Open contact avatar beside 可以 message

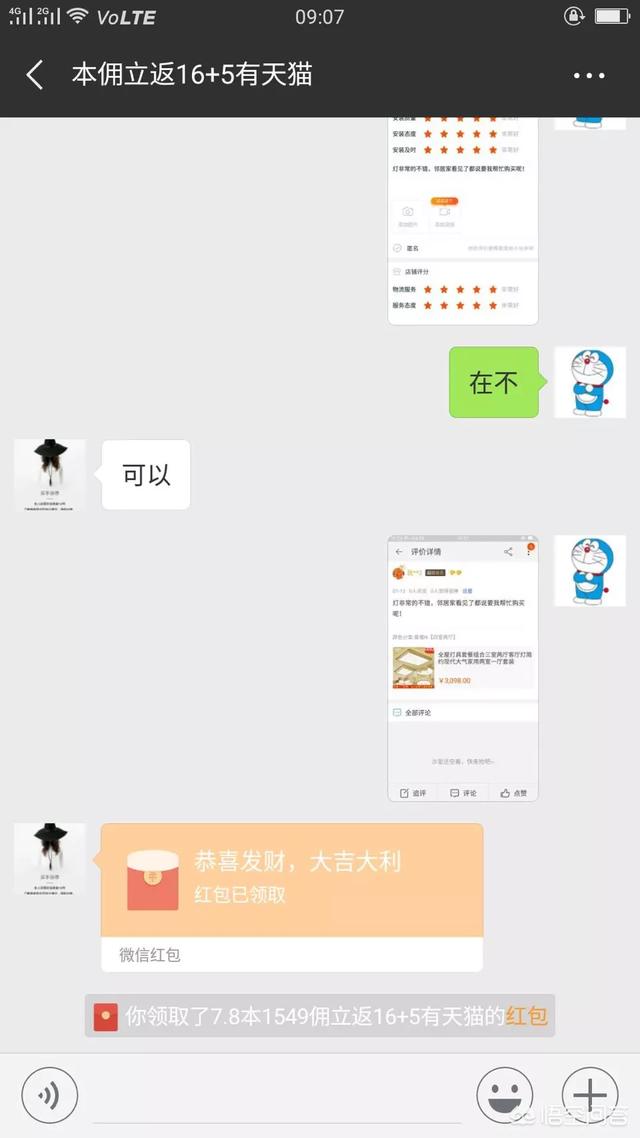[50, 475]
